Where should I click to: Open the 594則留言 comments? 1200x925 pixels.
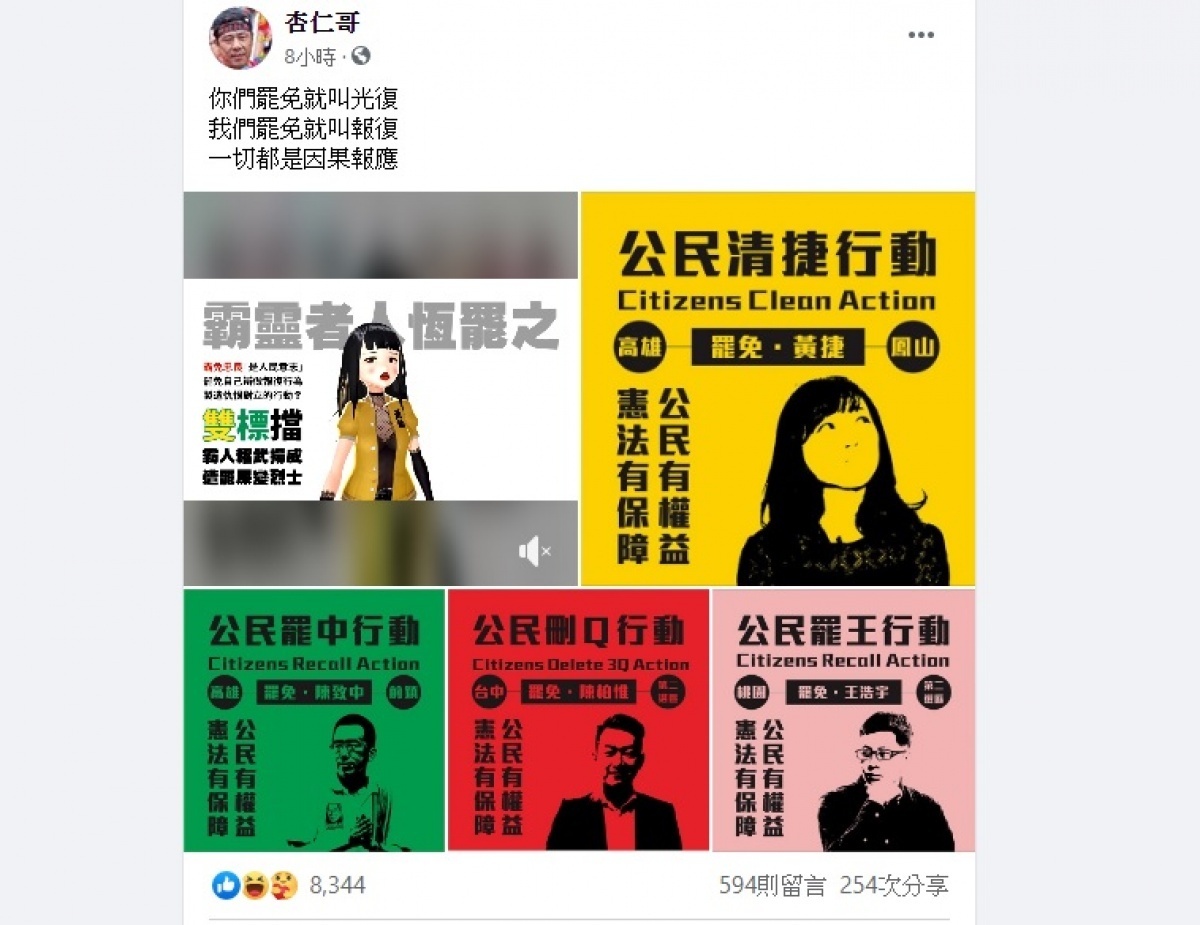pyautogui.click(x=772, y=885)
